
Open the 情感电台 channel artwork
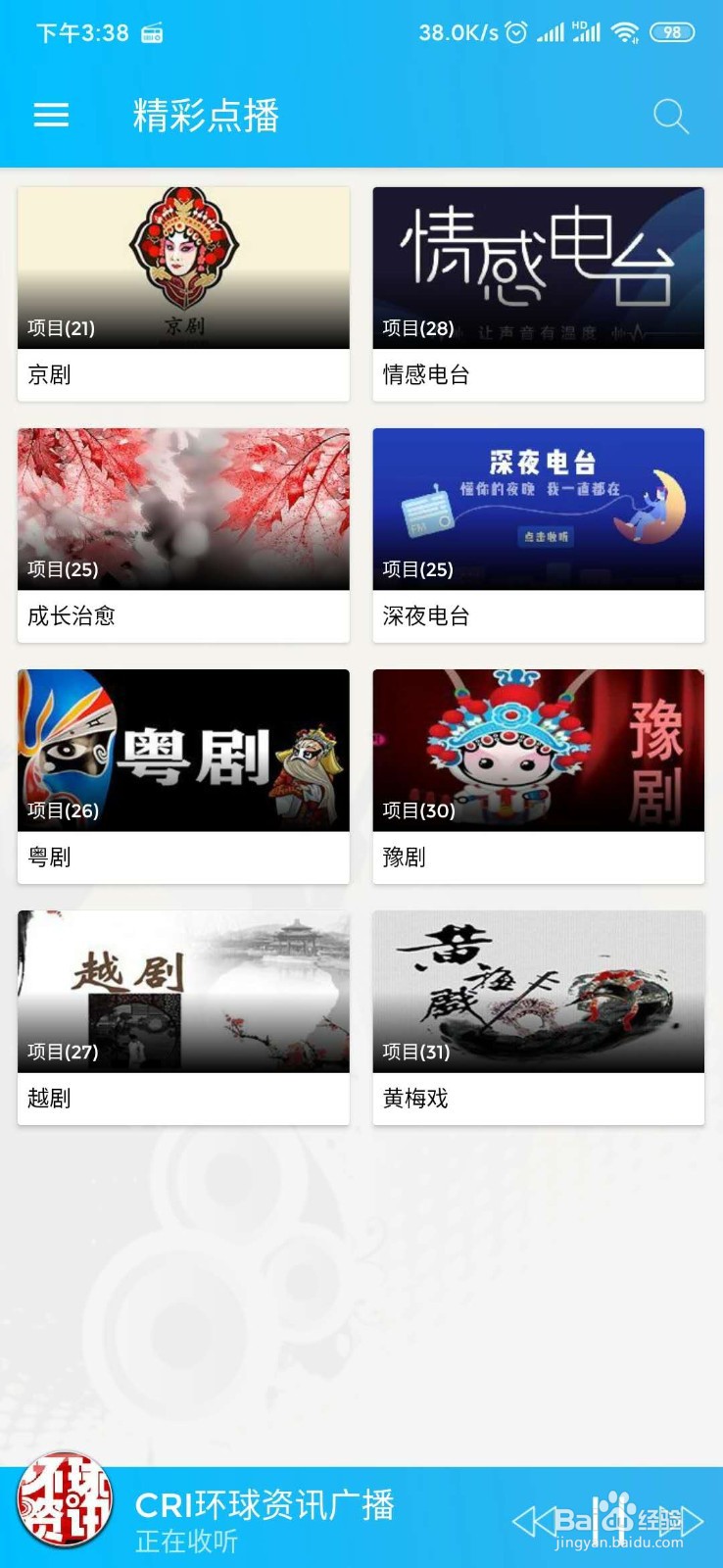[538, 265]
